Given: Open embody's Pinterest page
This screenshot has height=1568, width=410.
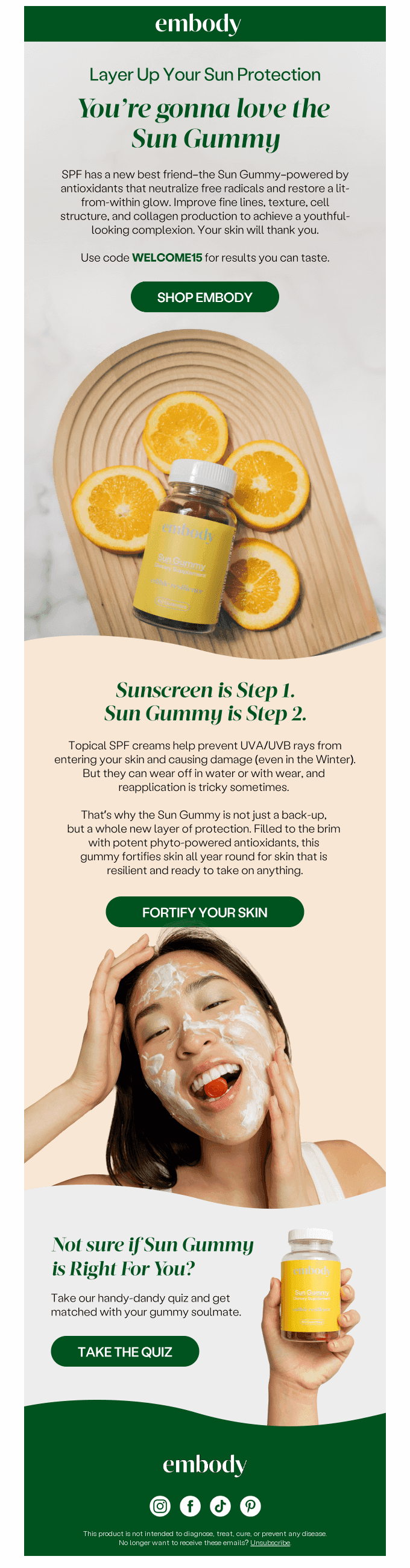Looking at the screenshot, I should coord(250,1506).
